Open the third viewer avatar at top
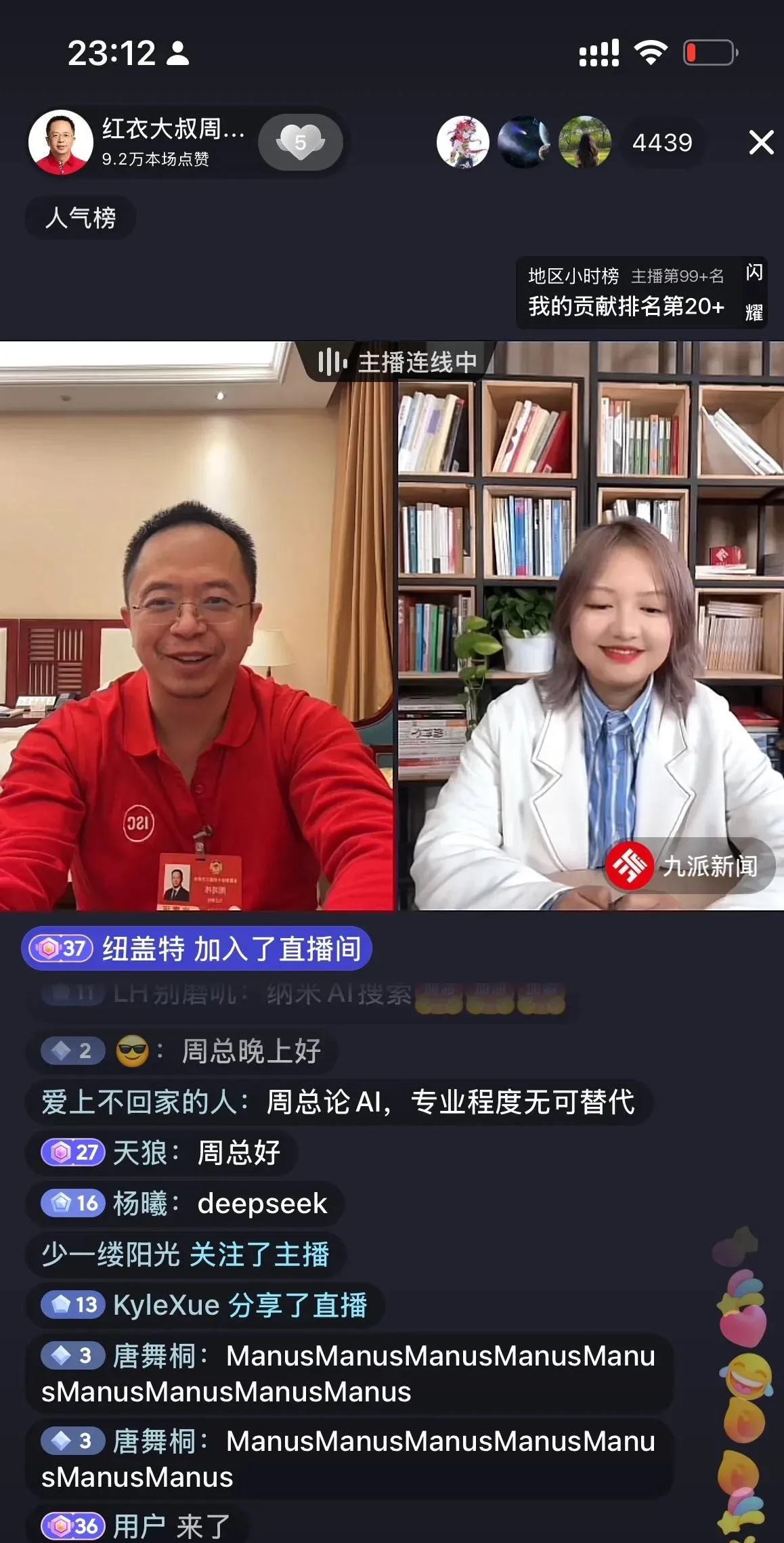This screenshot has width=784, height=1543. (x=584, y=142)
